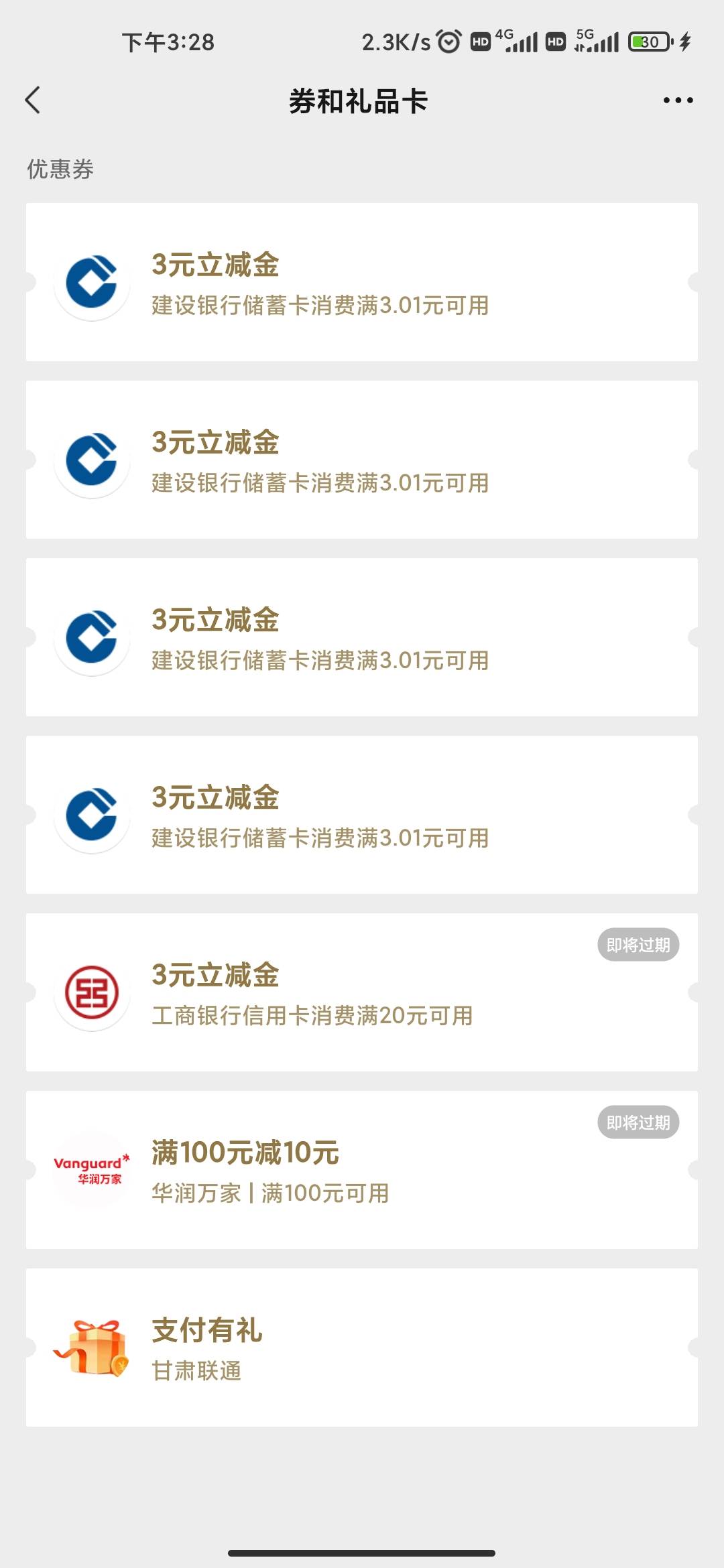
Task: Open the 工商银行信用卡 3元立减金 coupon
Action: pos(362,992)
